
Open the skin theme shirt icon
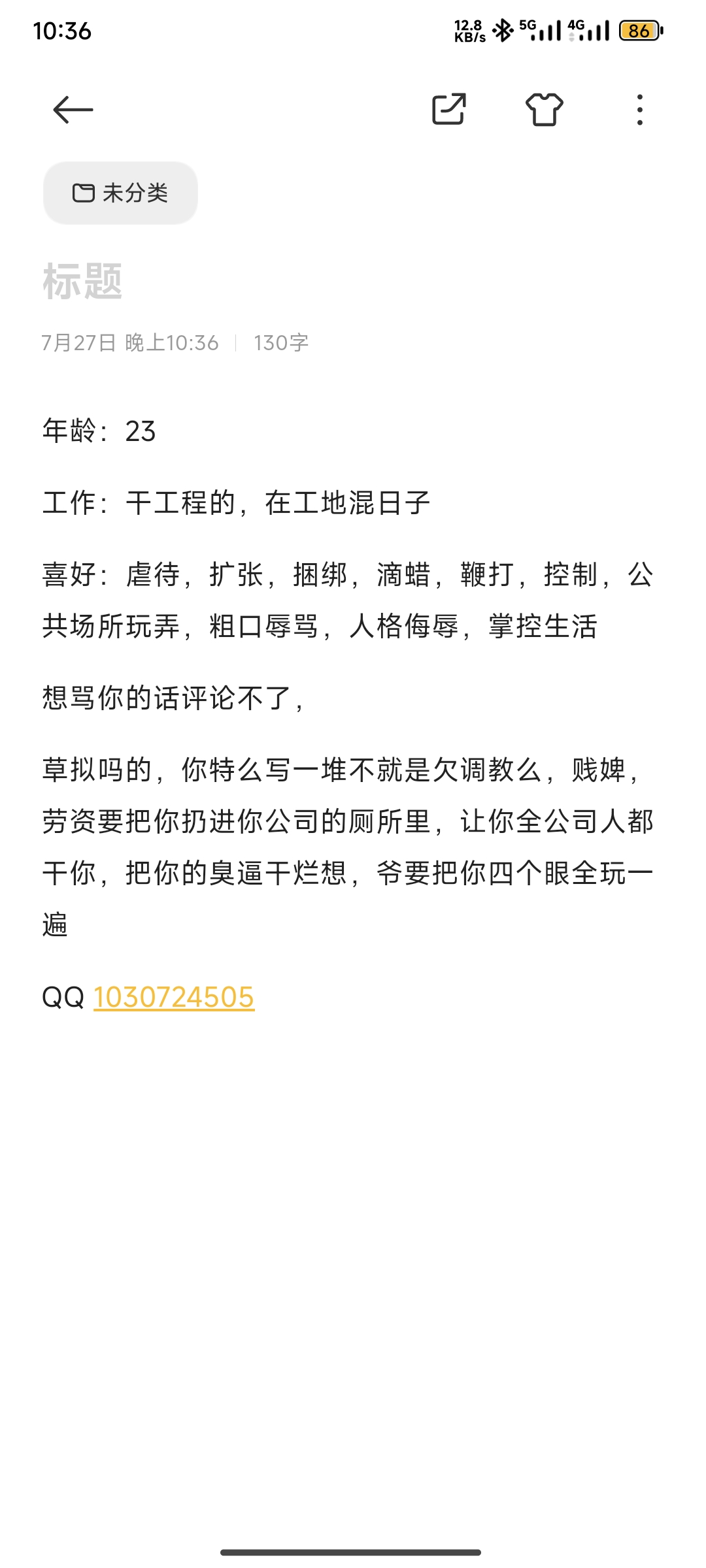point(545,109)
